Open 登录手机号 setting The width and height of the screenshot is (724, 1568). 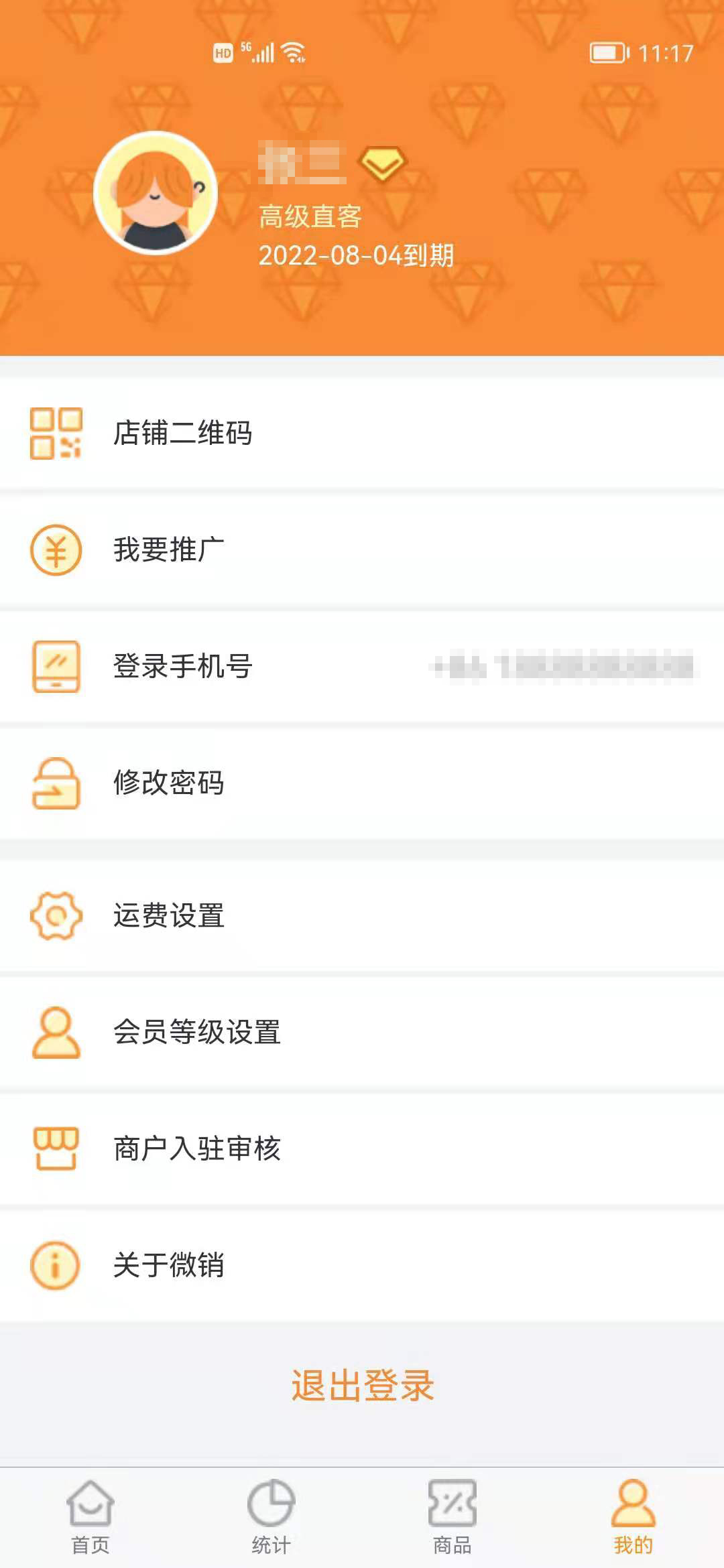(182, 666)
